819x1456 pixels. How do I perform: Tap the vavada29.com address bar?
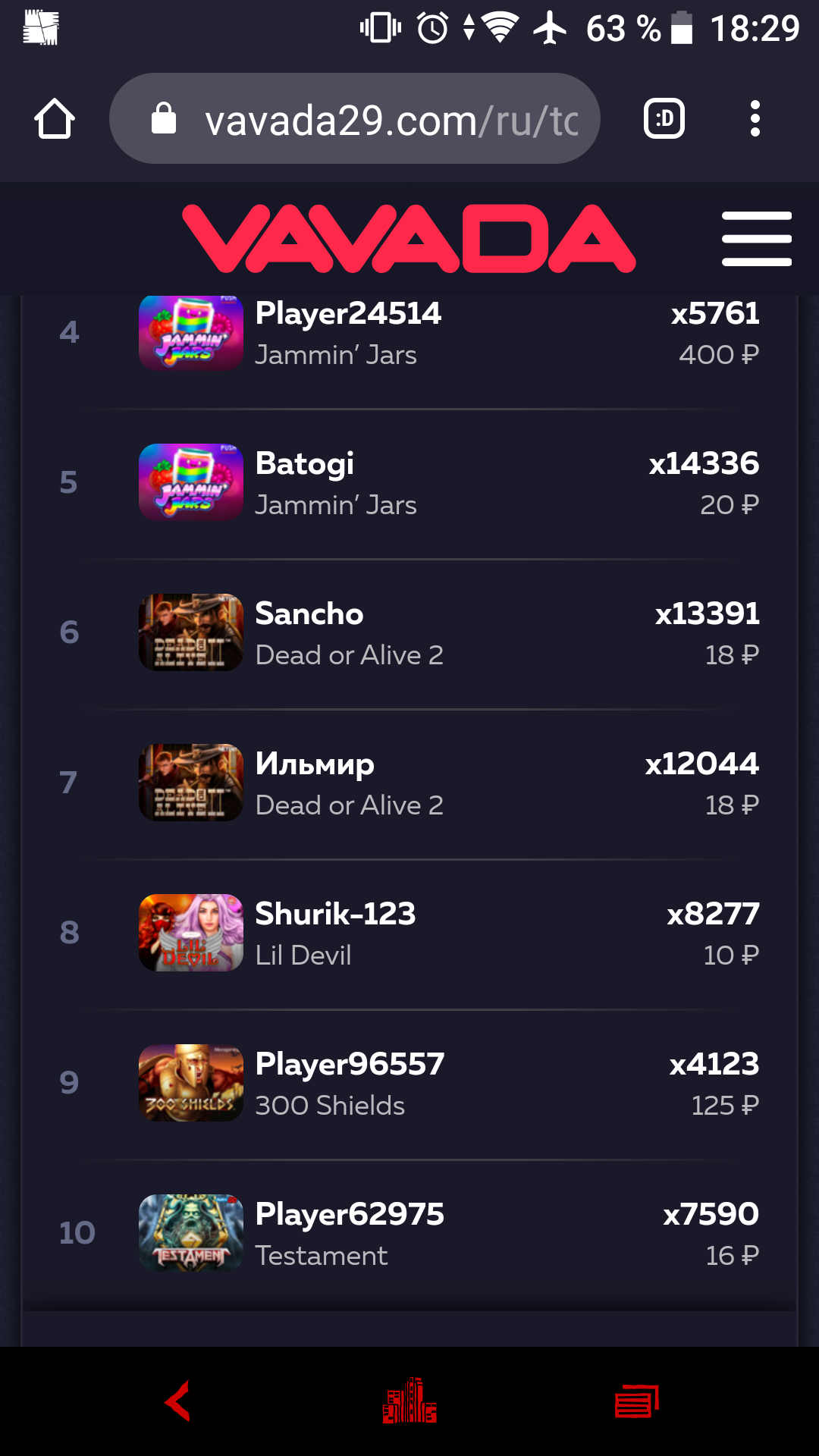pyautogui.click(x=355, y=119)
